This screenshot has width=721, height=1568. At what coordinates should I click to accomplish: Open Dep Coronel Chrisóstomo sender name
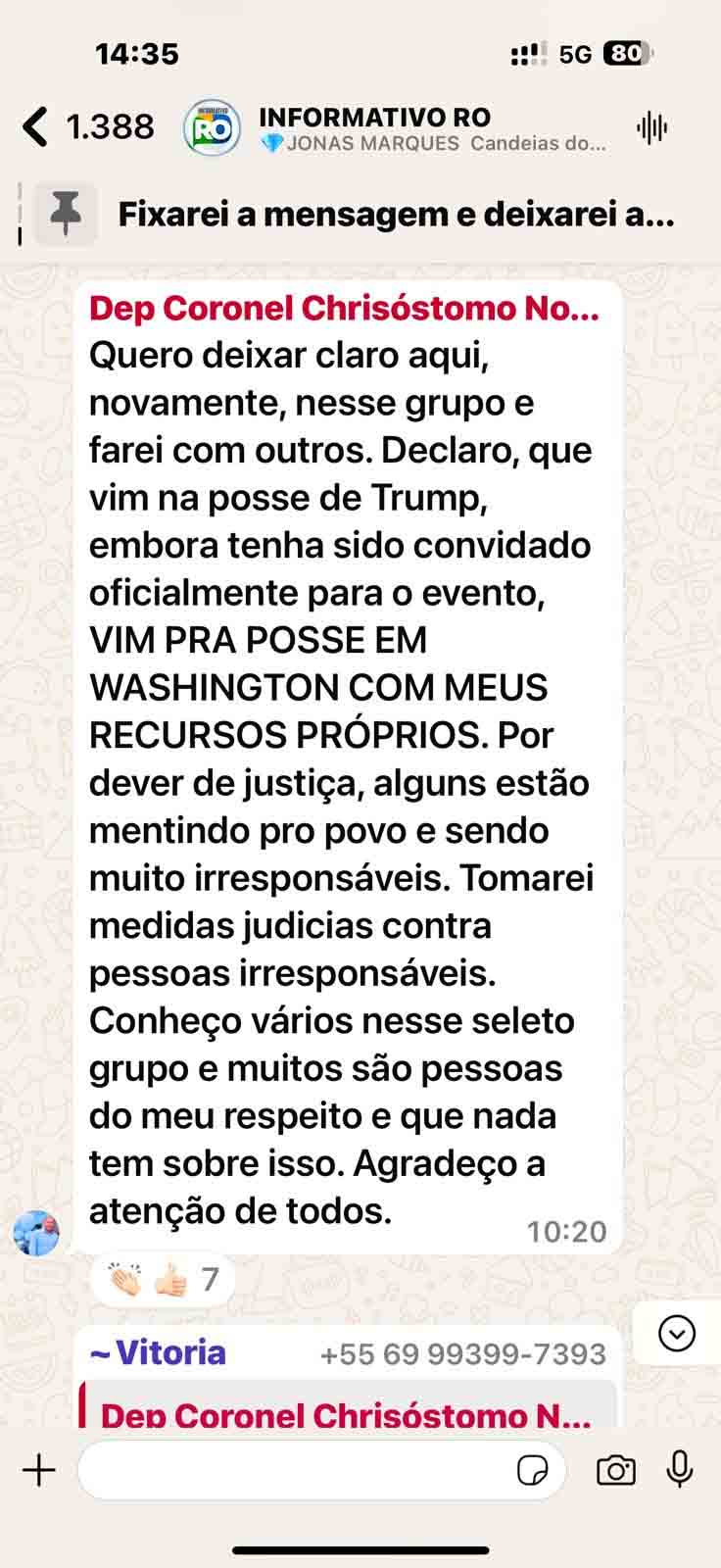point(343,309)
